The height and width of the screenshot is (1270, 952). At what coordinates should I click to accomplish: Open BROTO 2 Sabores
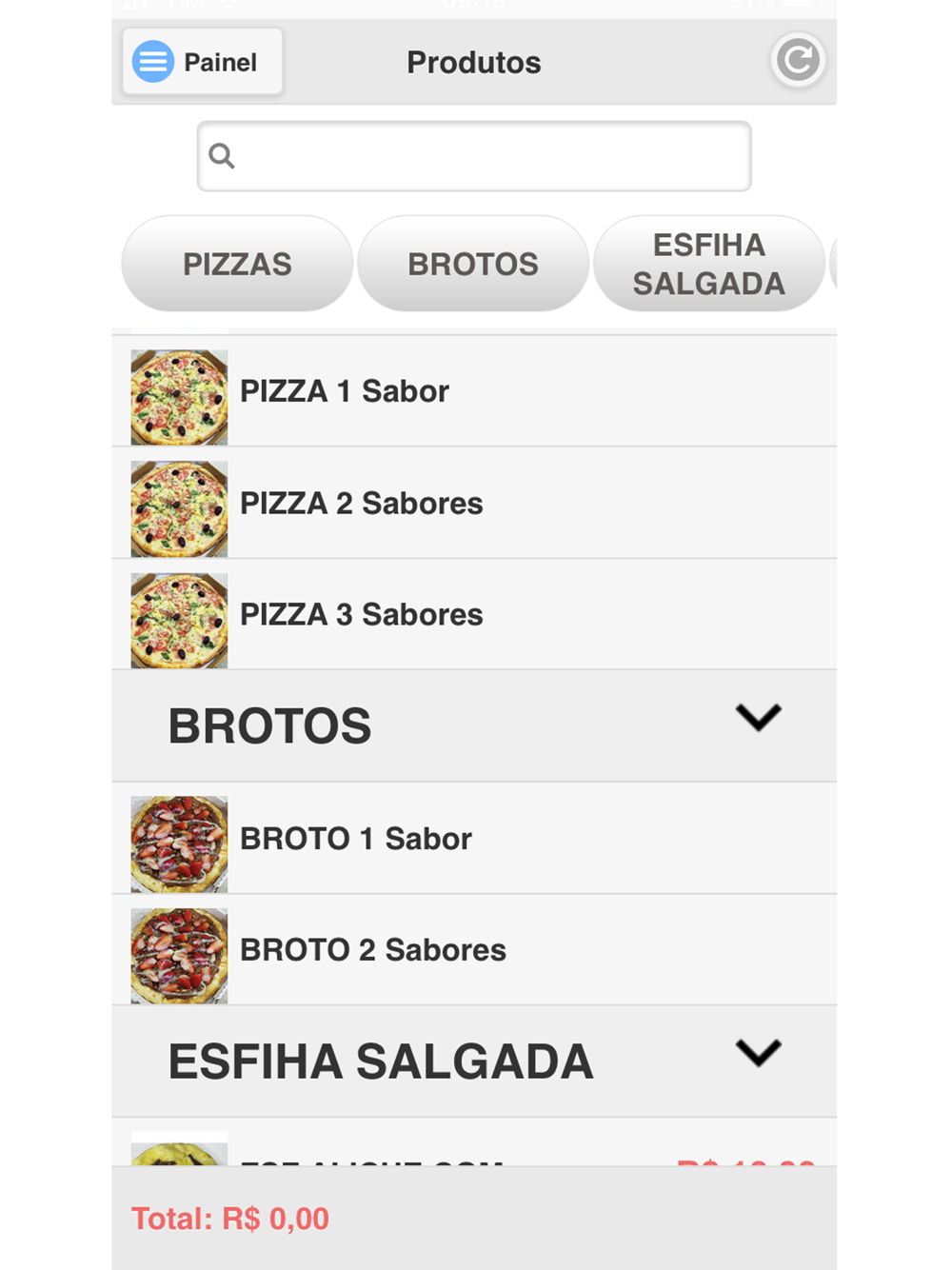[474, 950]
